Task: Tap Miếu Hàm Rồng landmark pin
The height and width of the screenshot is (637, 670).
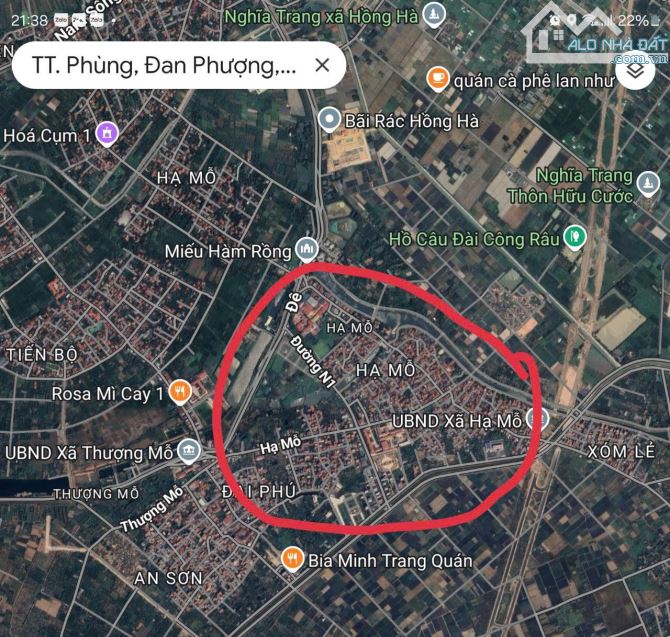Action: (x=307, y=249)
